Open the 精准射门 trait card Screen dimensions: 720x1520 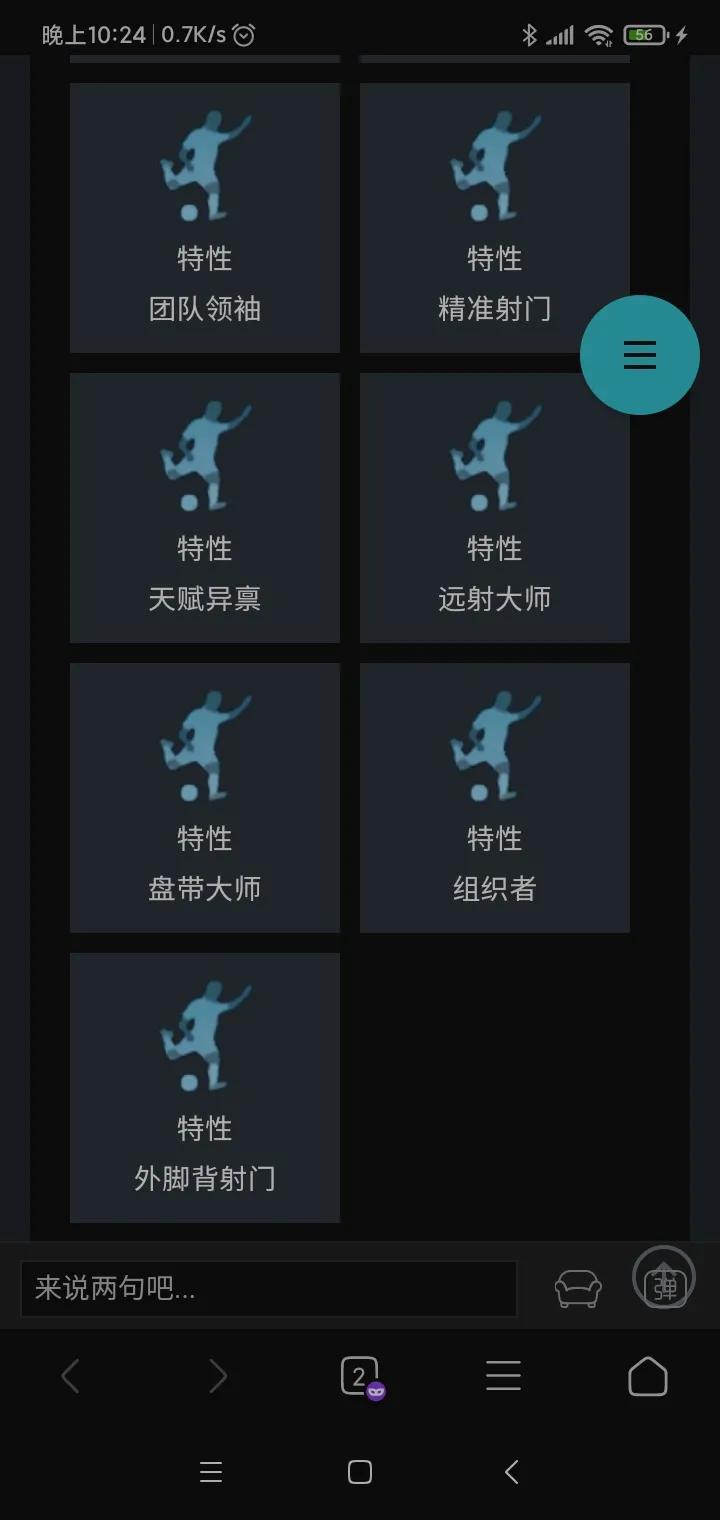[494, 218]
